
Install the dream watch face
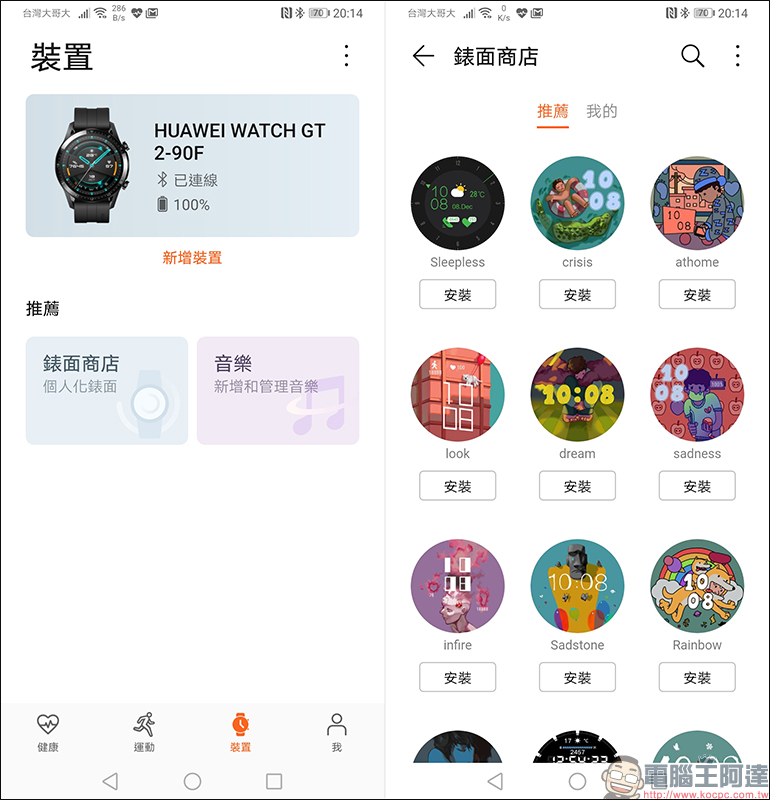(577, 486)
